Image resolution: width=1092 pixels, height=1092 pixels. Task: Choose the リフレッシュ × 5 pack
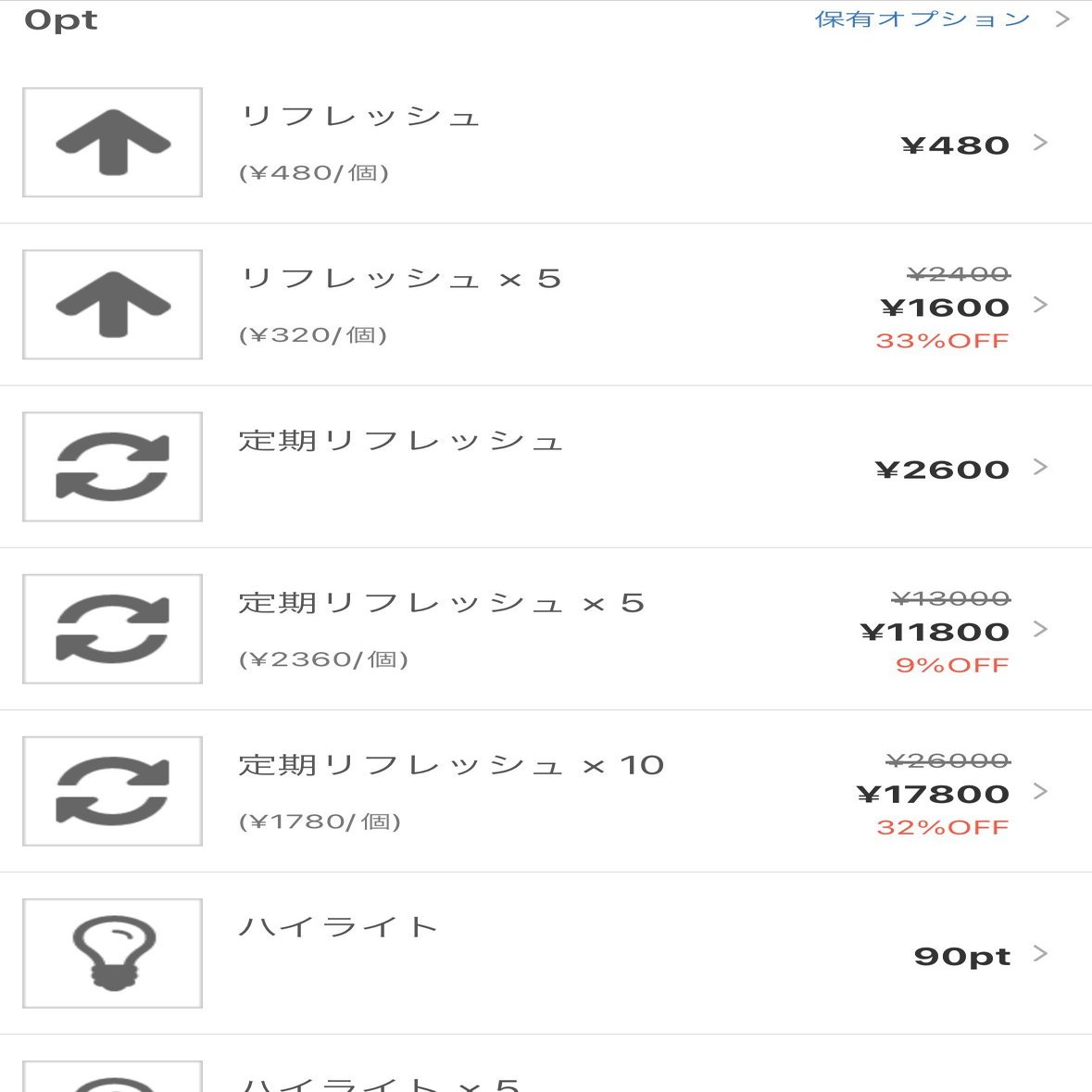(546, 305)
